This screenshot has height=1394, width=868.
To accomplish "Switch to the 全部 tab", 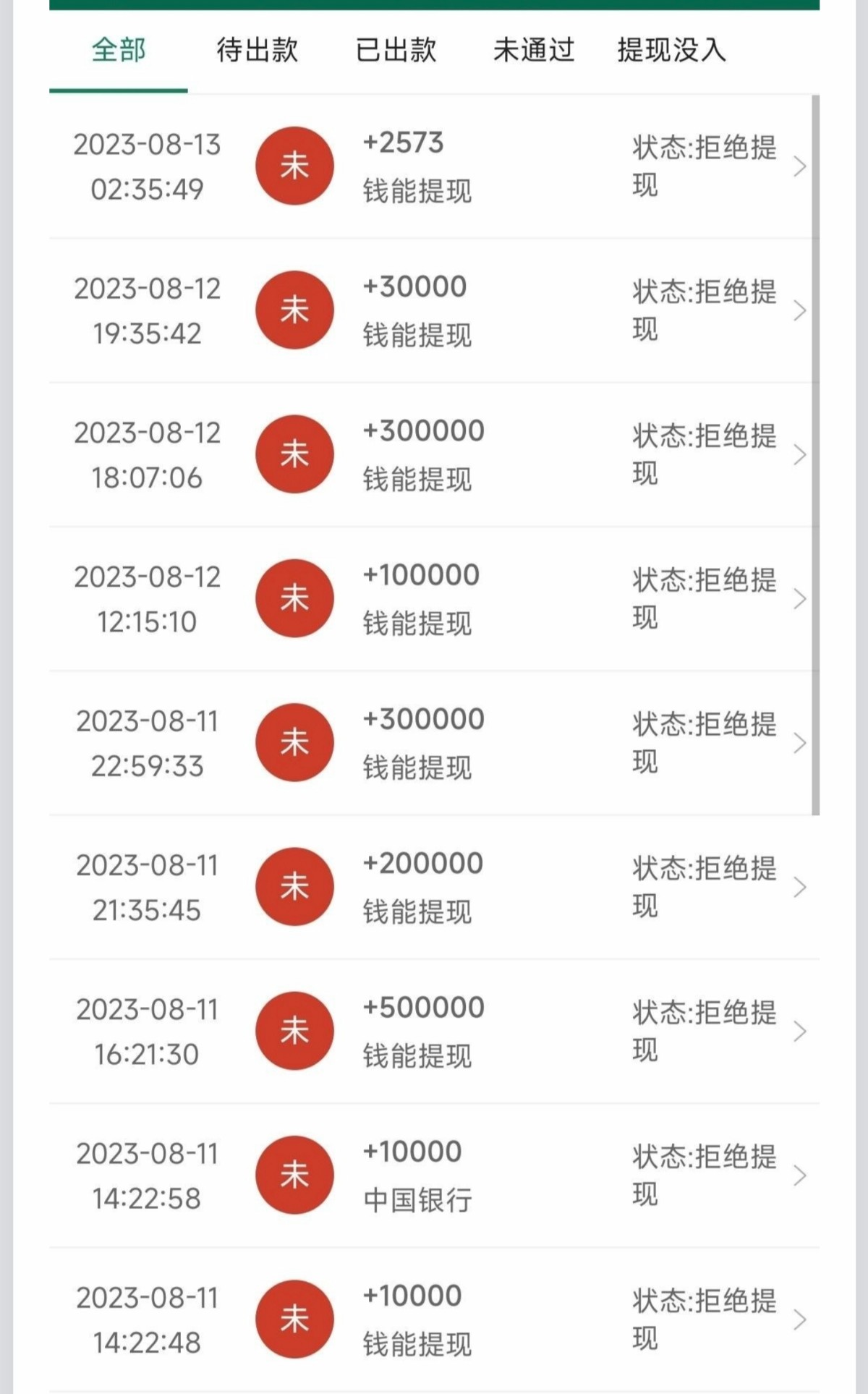I will click(x=119, y=51).
